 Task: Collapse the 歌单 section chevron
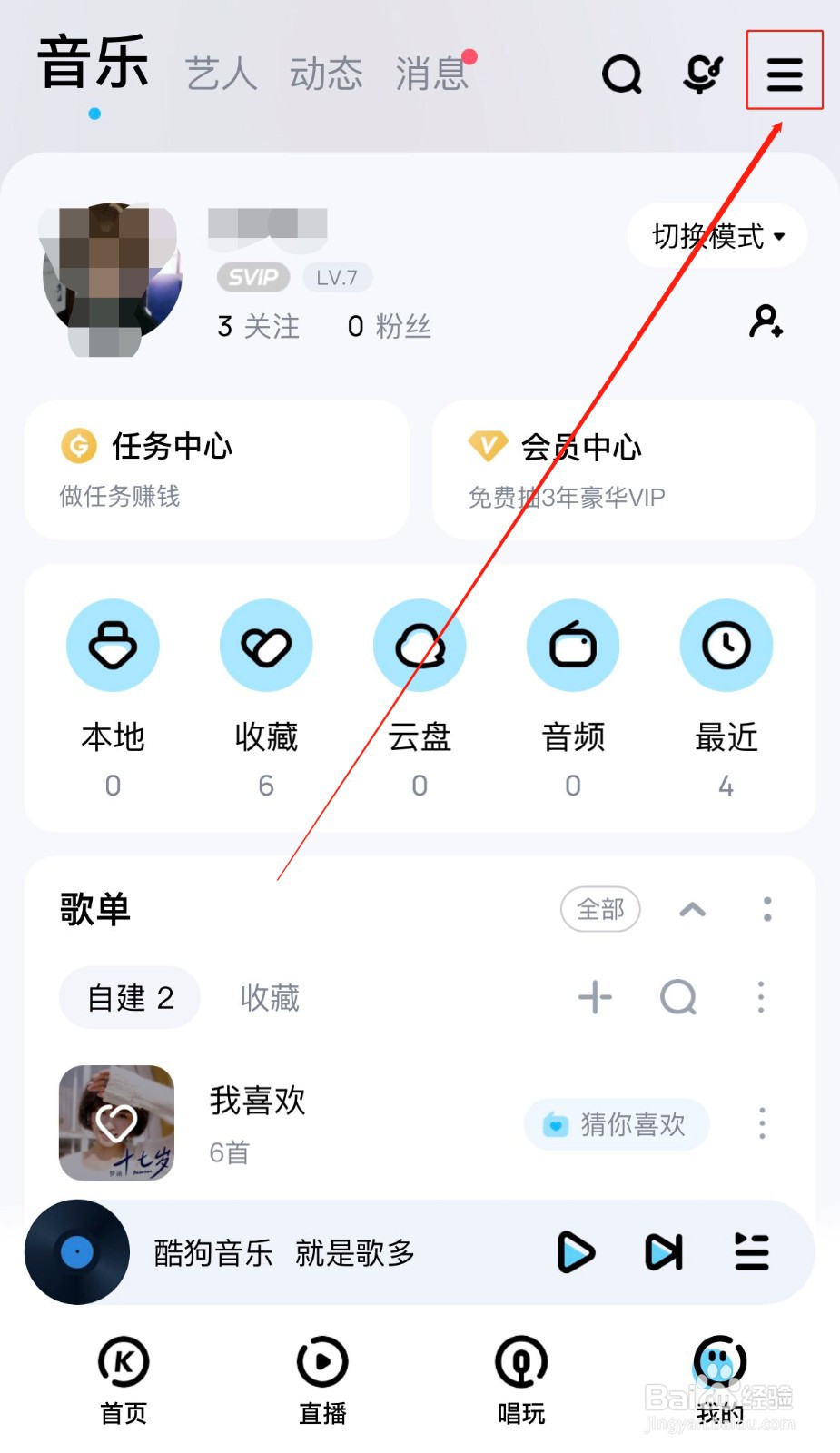(x=693, y=909)
